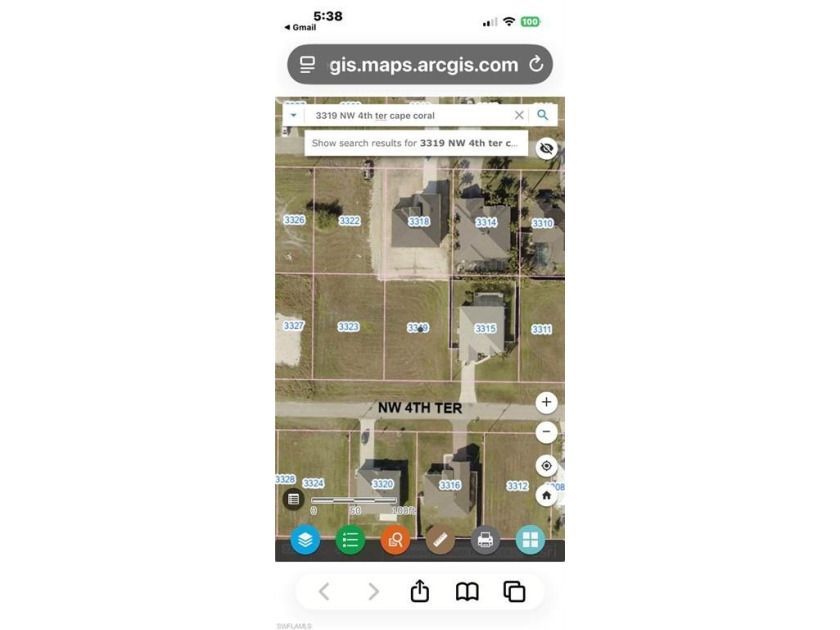Open the blue layers tool

[305, 540]
